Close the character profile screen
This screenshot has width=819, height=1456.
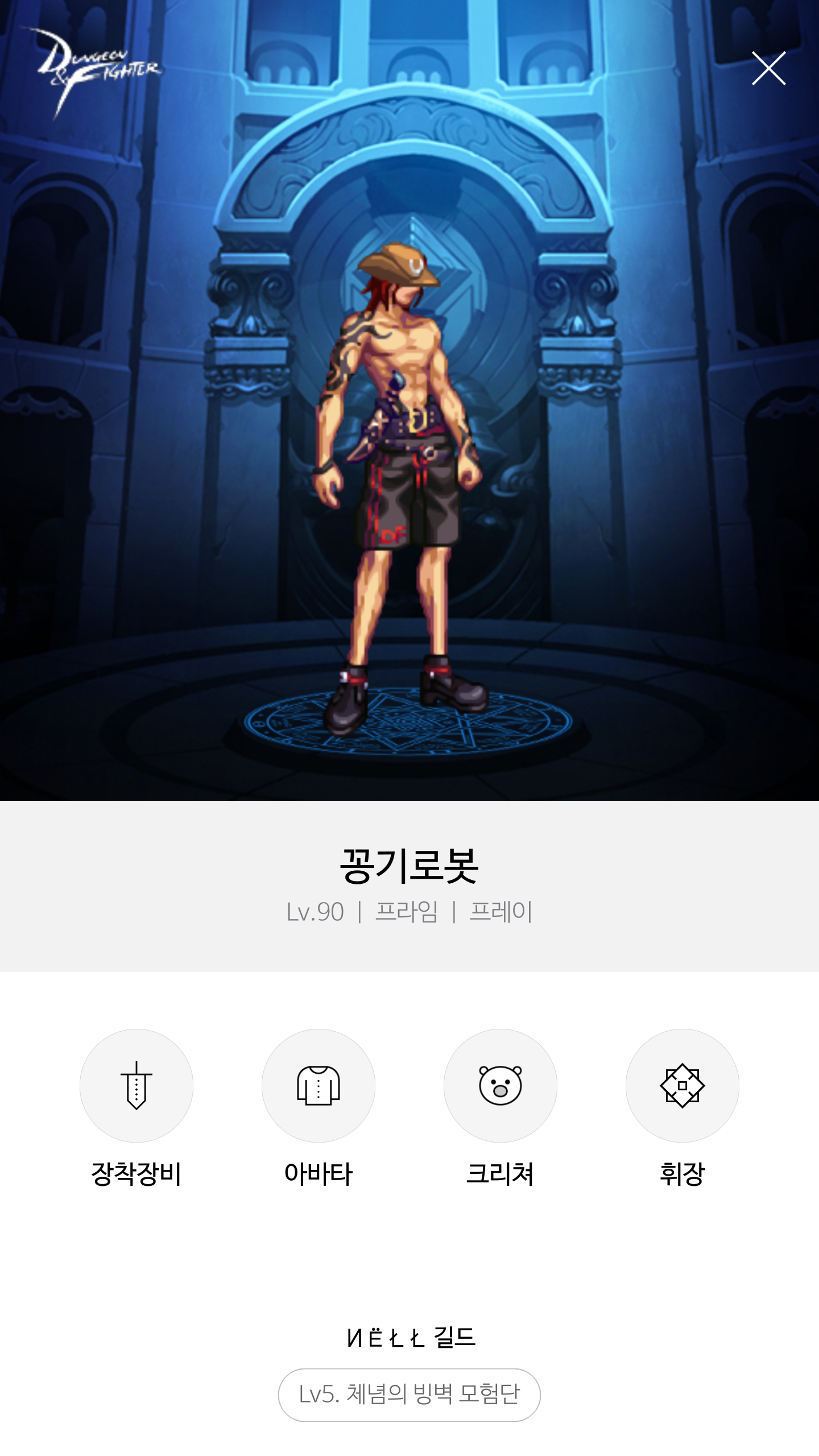click(x=768, y=68)
